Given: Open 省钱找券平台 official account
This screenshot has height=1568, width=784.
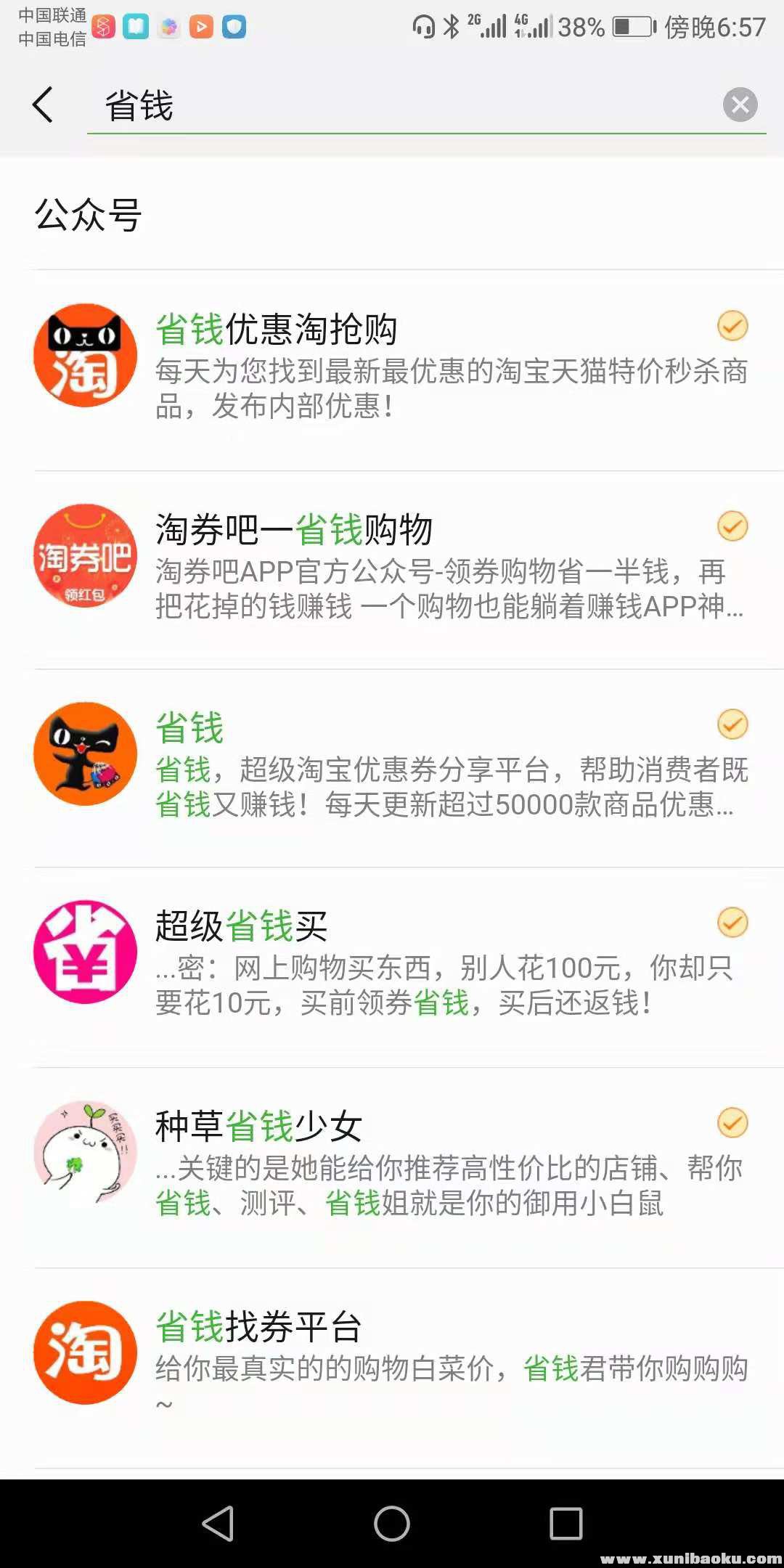Looking at the screenshot, I should pos(392,1365).
